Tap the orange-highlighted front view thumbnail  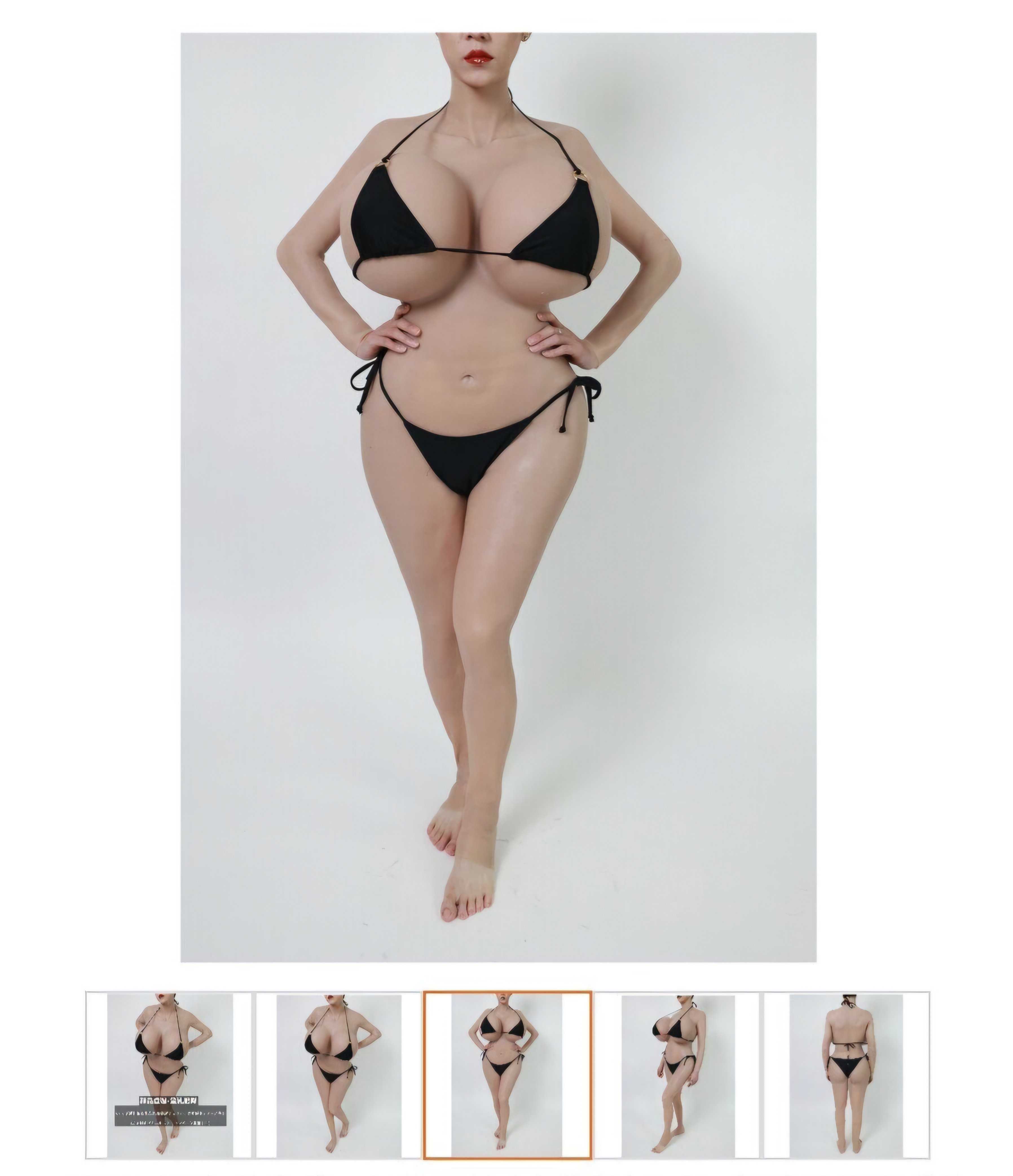tap(507, 1083)
